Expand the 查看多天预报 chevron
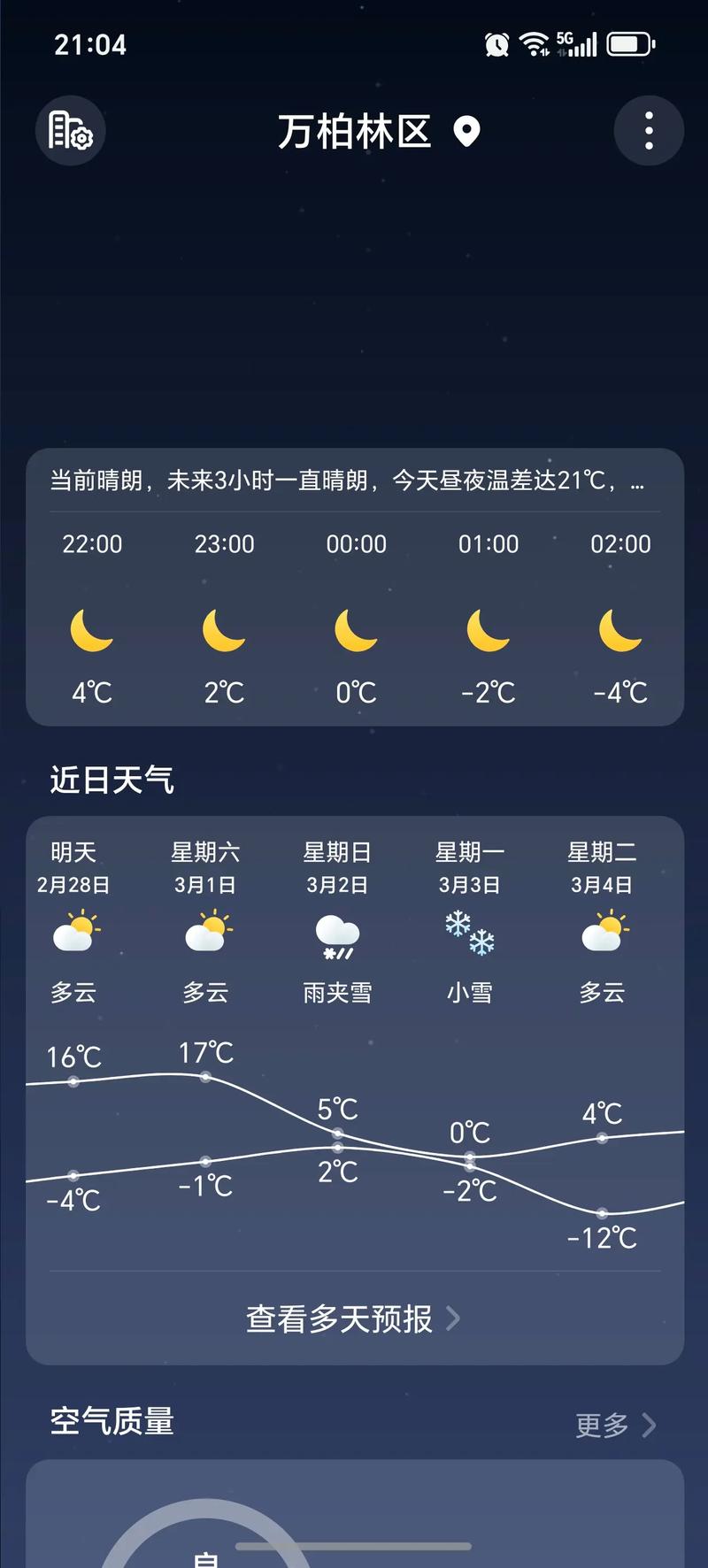Viewport: 708px width, 1568px height. pyautogui.click(x=454, y=1318)
